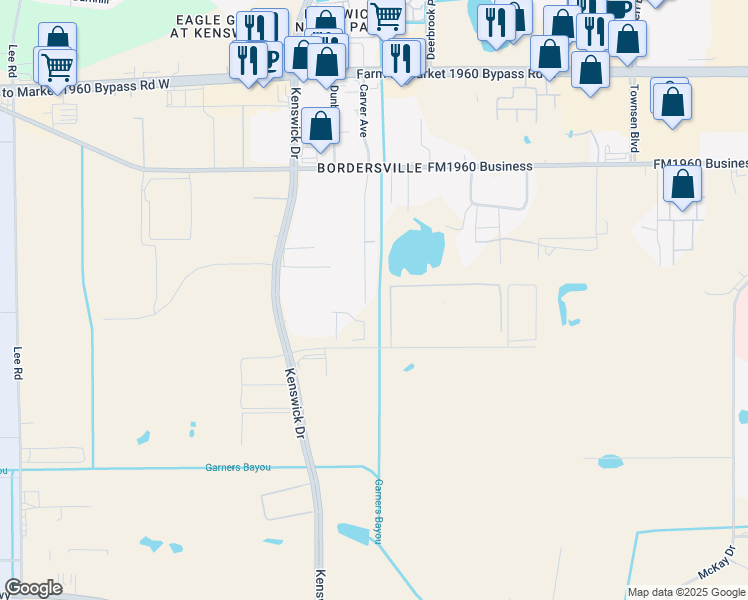Tap the shopping bag marker above Bordersville label
Screen dimensions: 748x600
(x=320, y=127)
